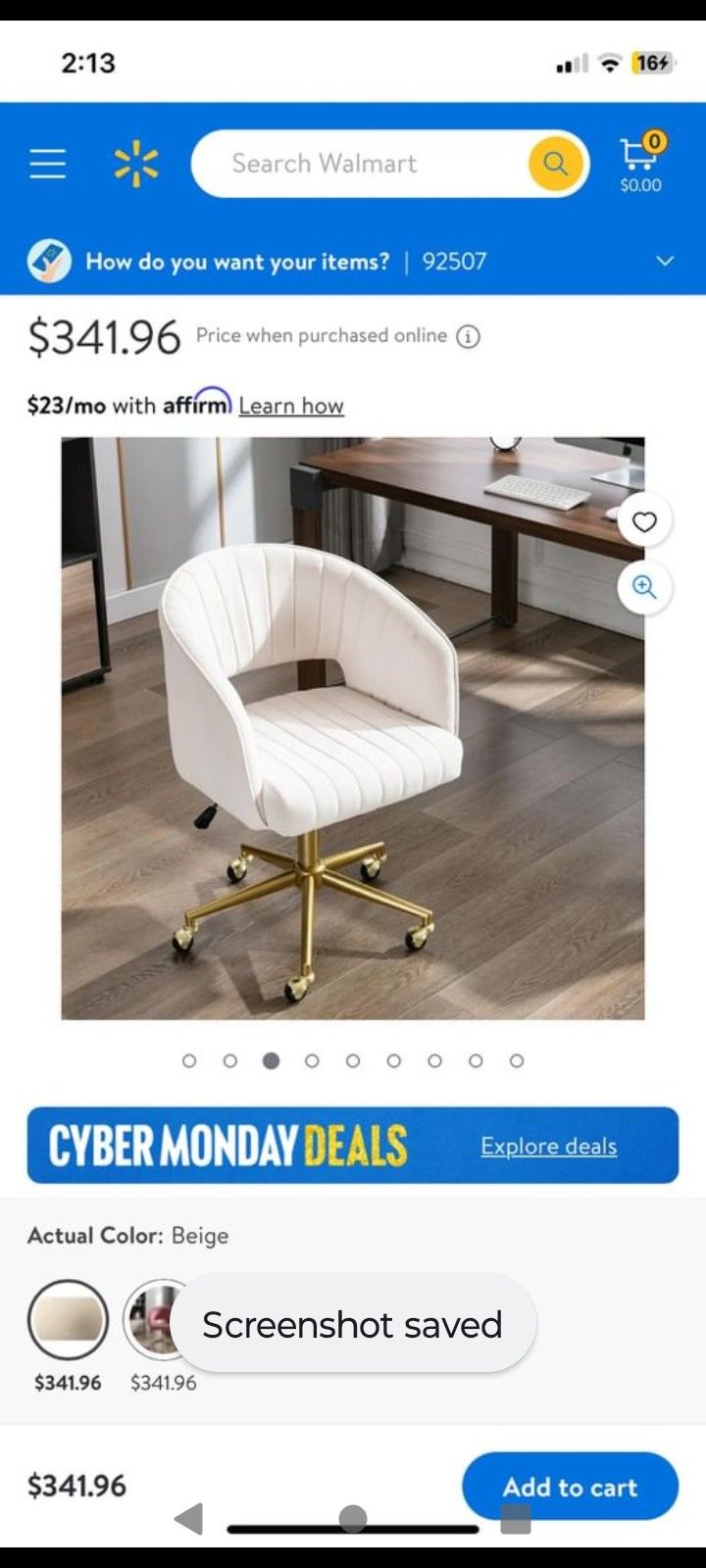
Task: Tap the Affirm 'Learn how' link
Action: (x=291, y=406)
